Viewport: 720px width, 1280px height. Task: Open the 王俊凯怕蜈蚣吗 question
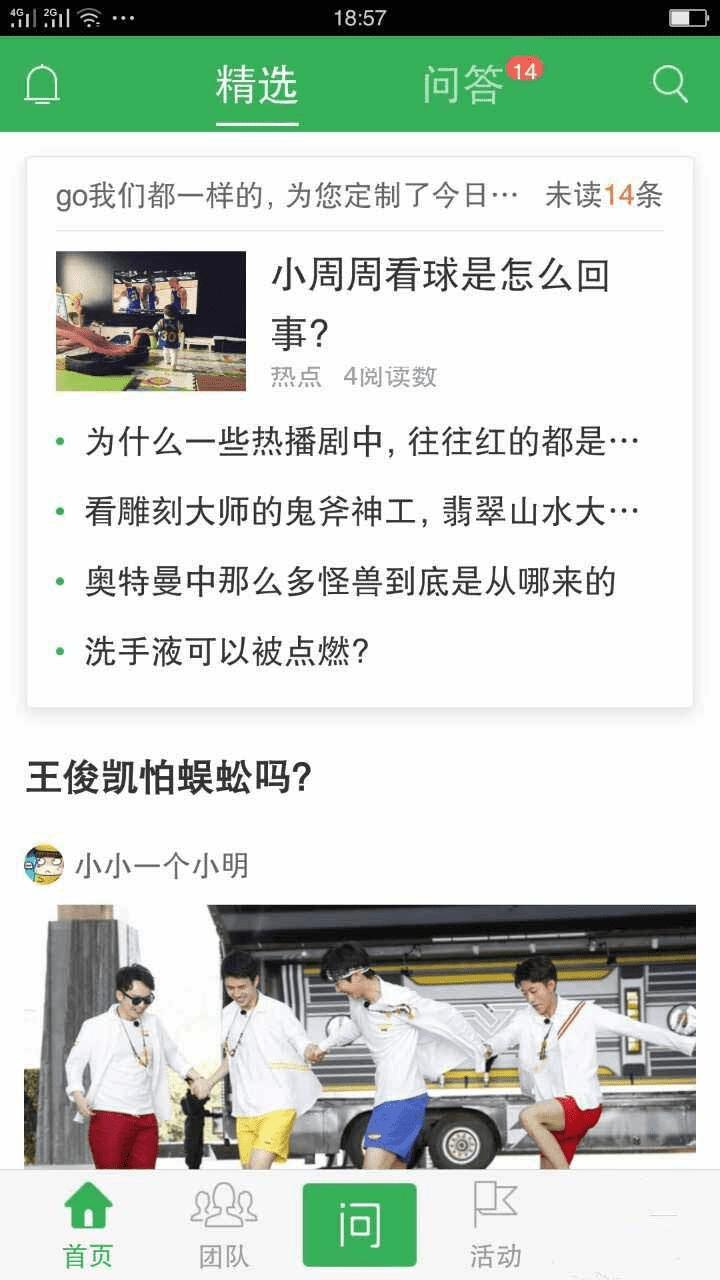pos(169,777)
